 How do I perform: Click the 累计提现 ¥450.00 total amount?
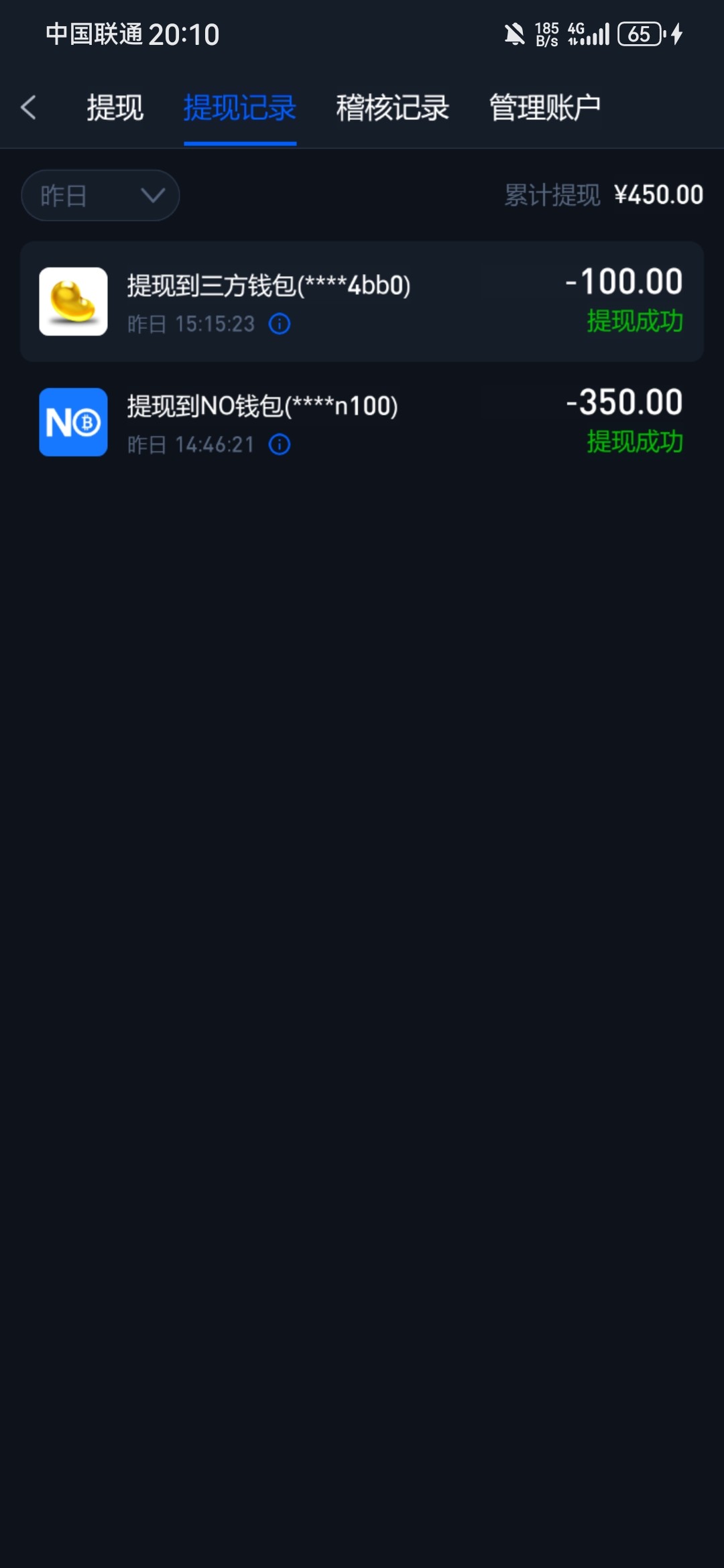(x=603, y=195)
